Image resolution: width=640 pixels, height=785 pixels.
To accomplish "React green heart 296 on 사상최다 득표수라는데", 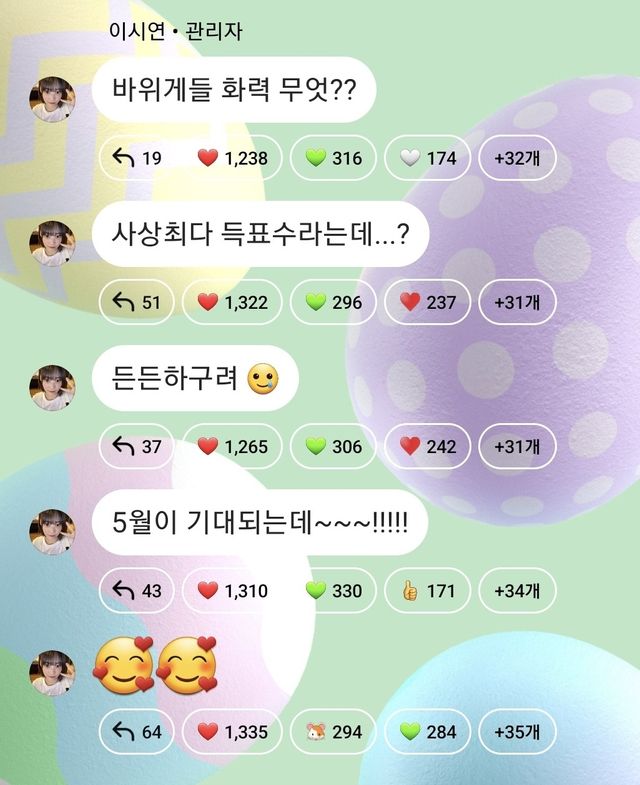I will (x=333, y=302).
